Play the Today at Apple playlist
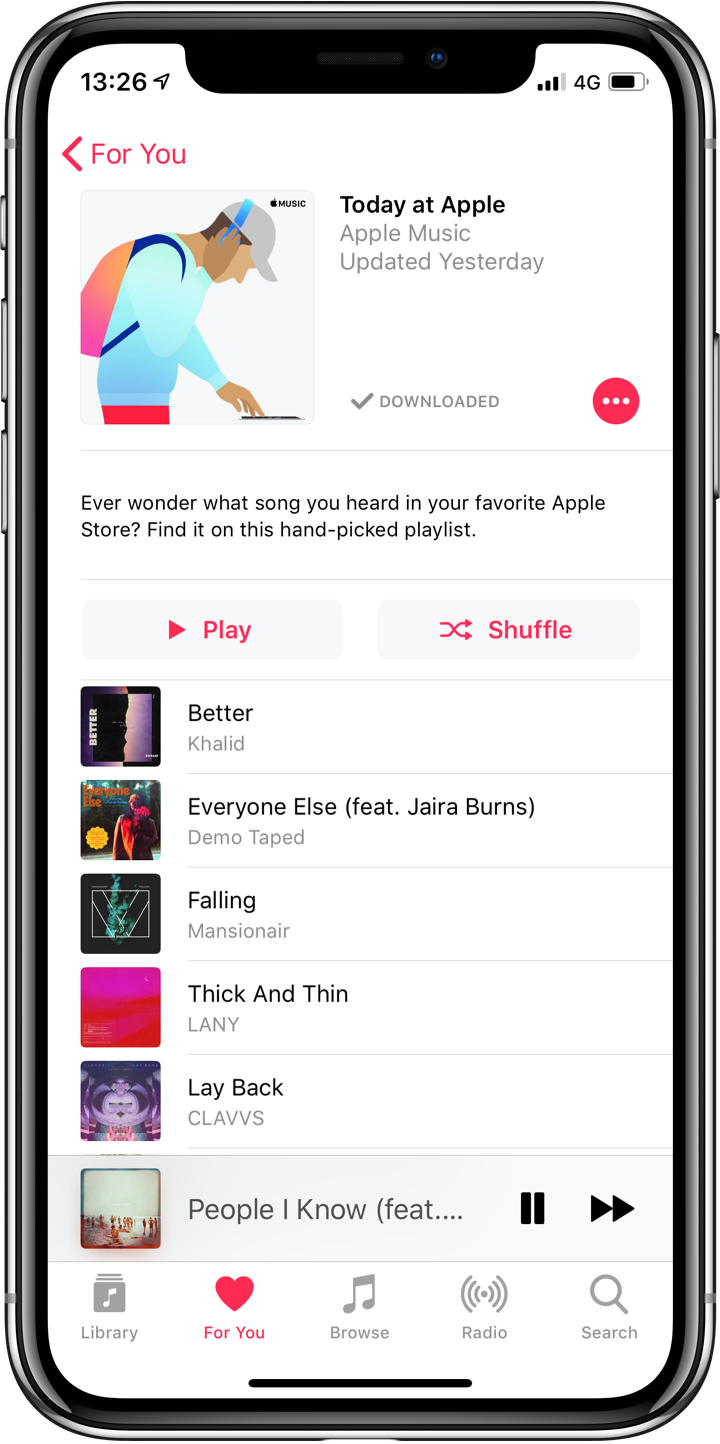 (212, 630)
